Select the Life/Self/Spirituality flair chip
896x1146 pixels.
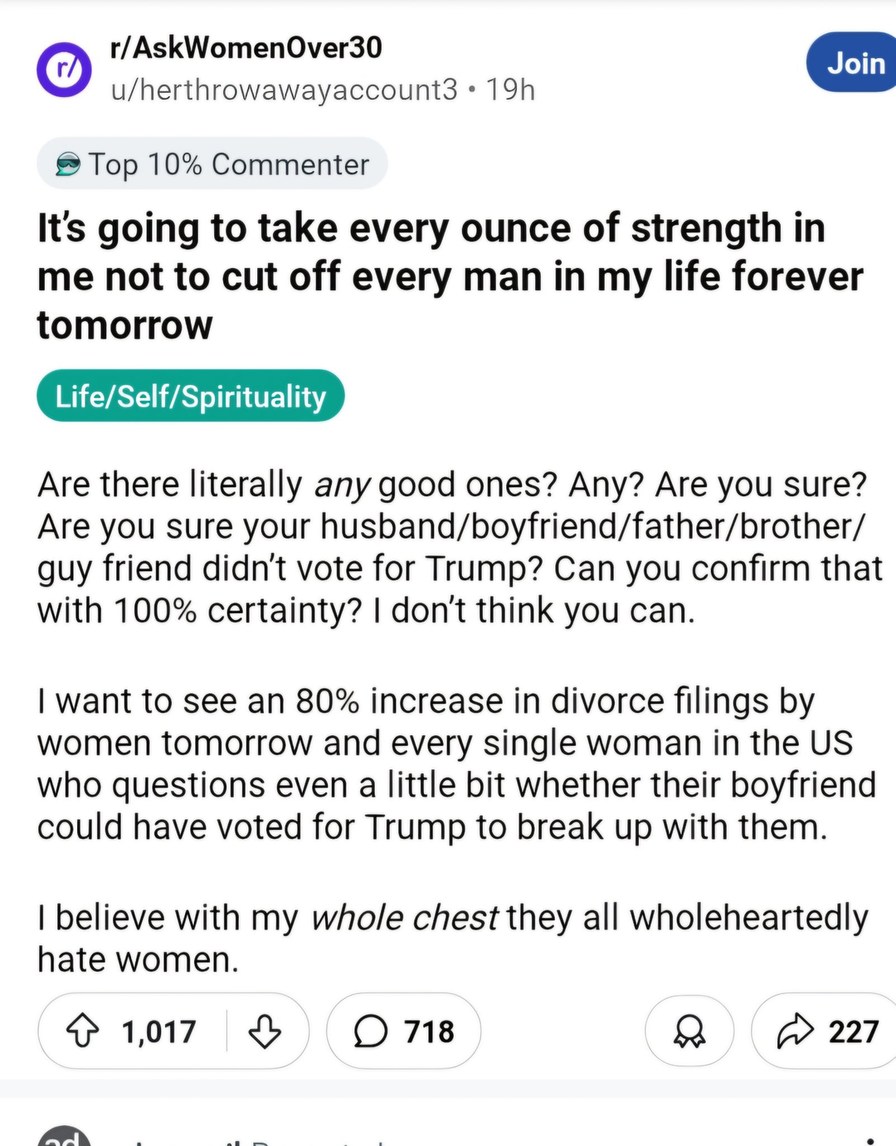point(190,397)
